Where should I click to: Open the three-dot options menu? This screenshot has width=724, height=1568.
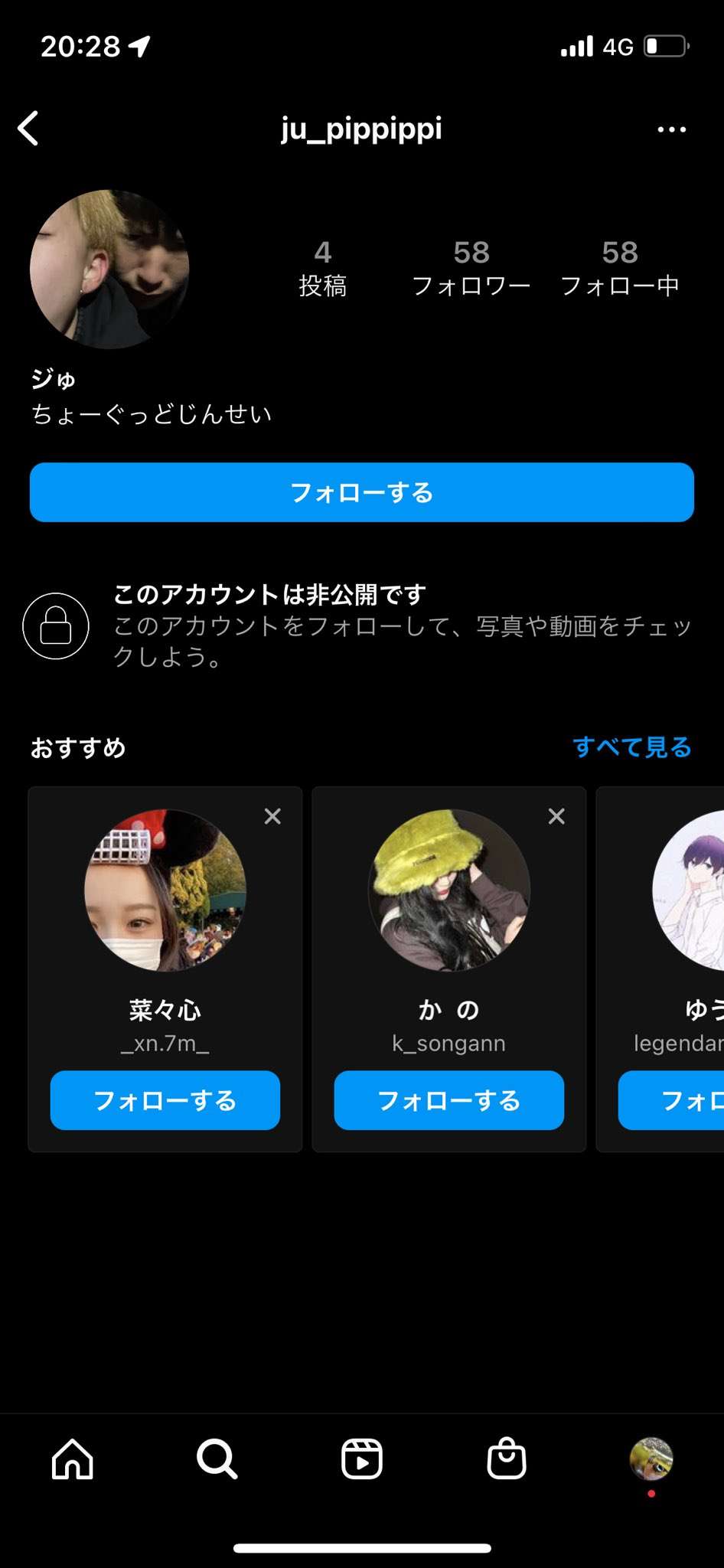671,129
